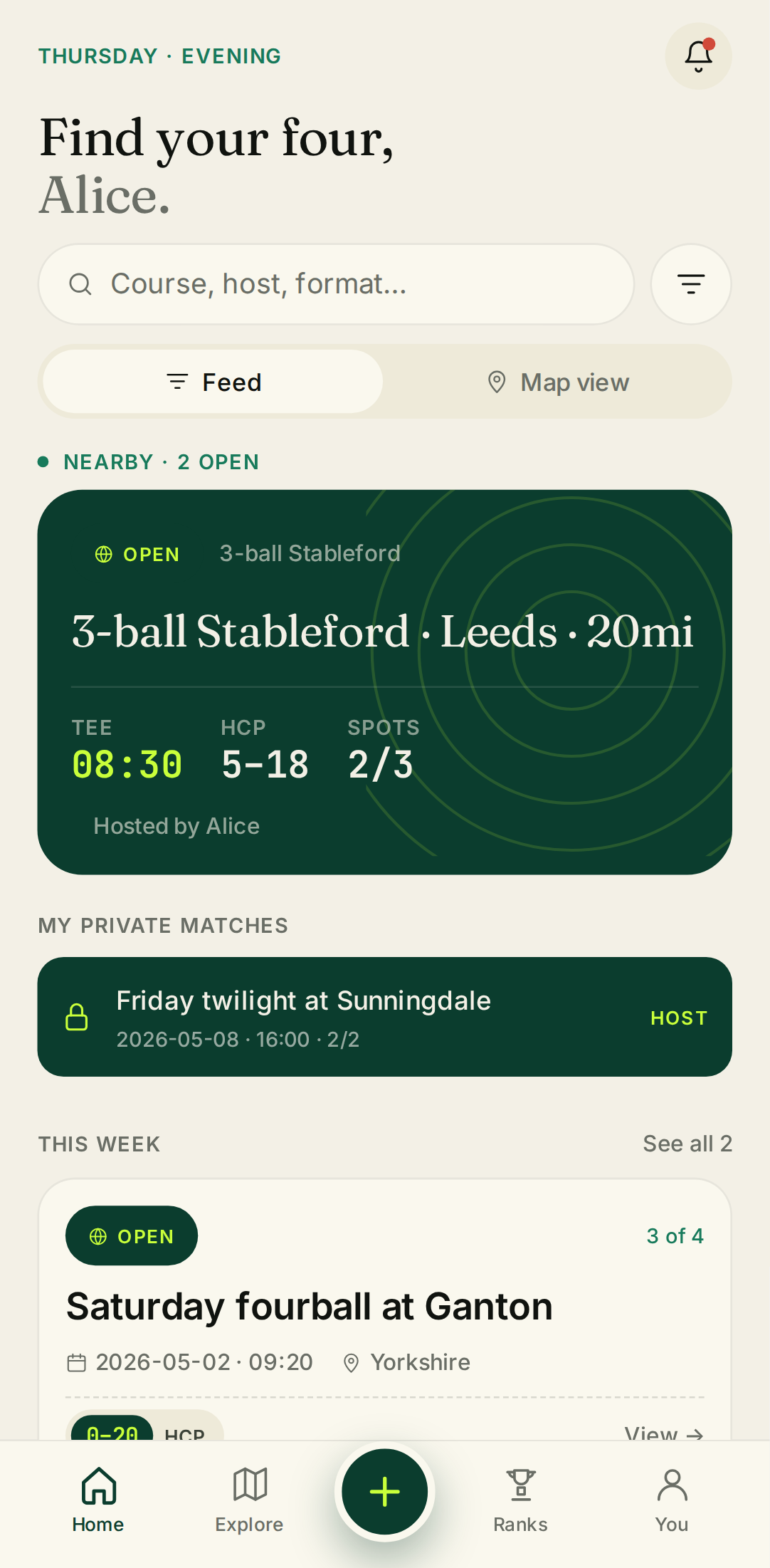See all 2 matches this week
The width and height of the screenshot is (770, 1568).
click(x=687, y=1144)
